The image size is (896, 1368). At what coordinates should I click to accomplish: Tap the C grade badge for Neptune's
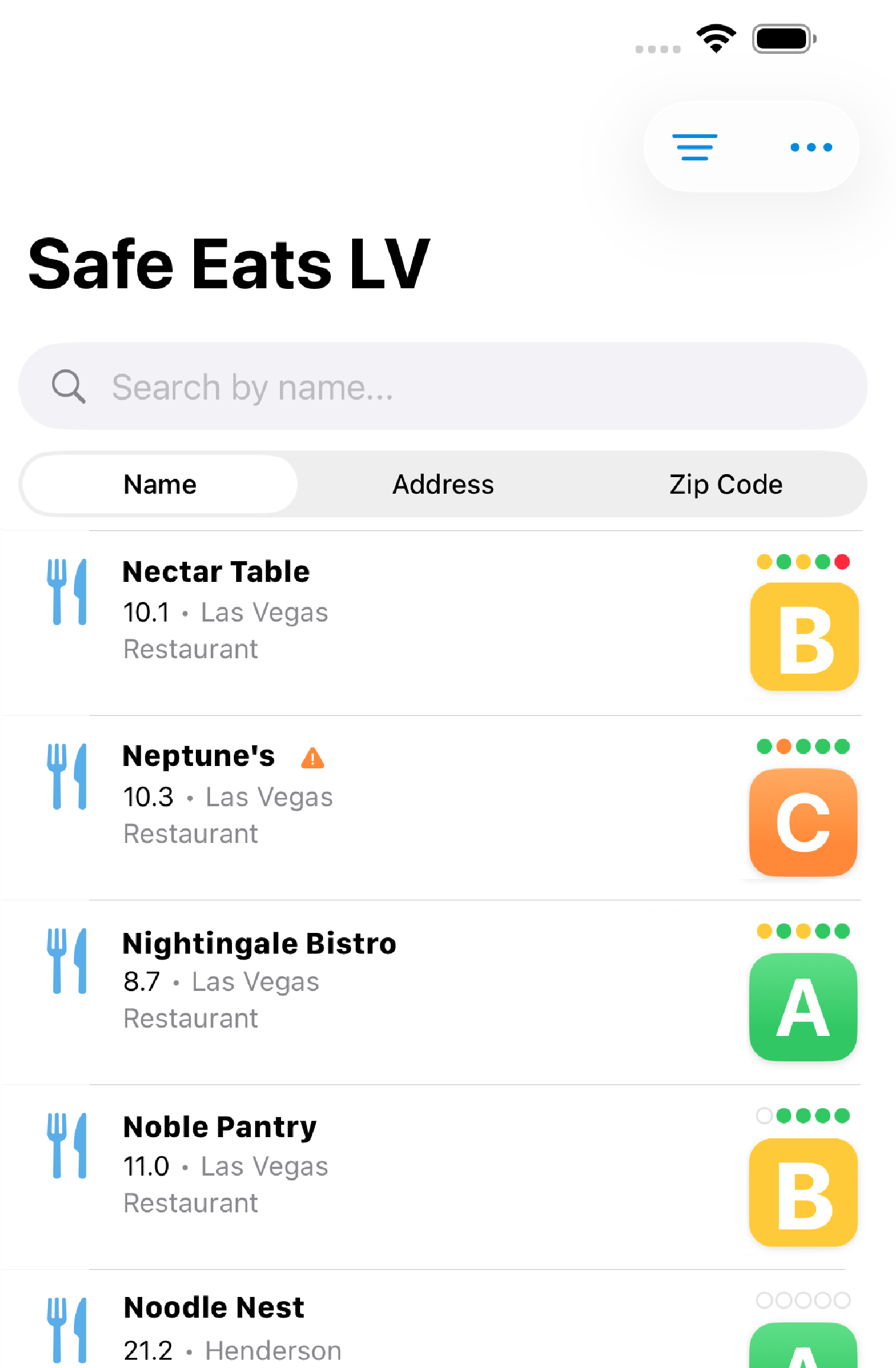click(803, 823)
